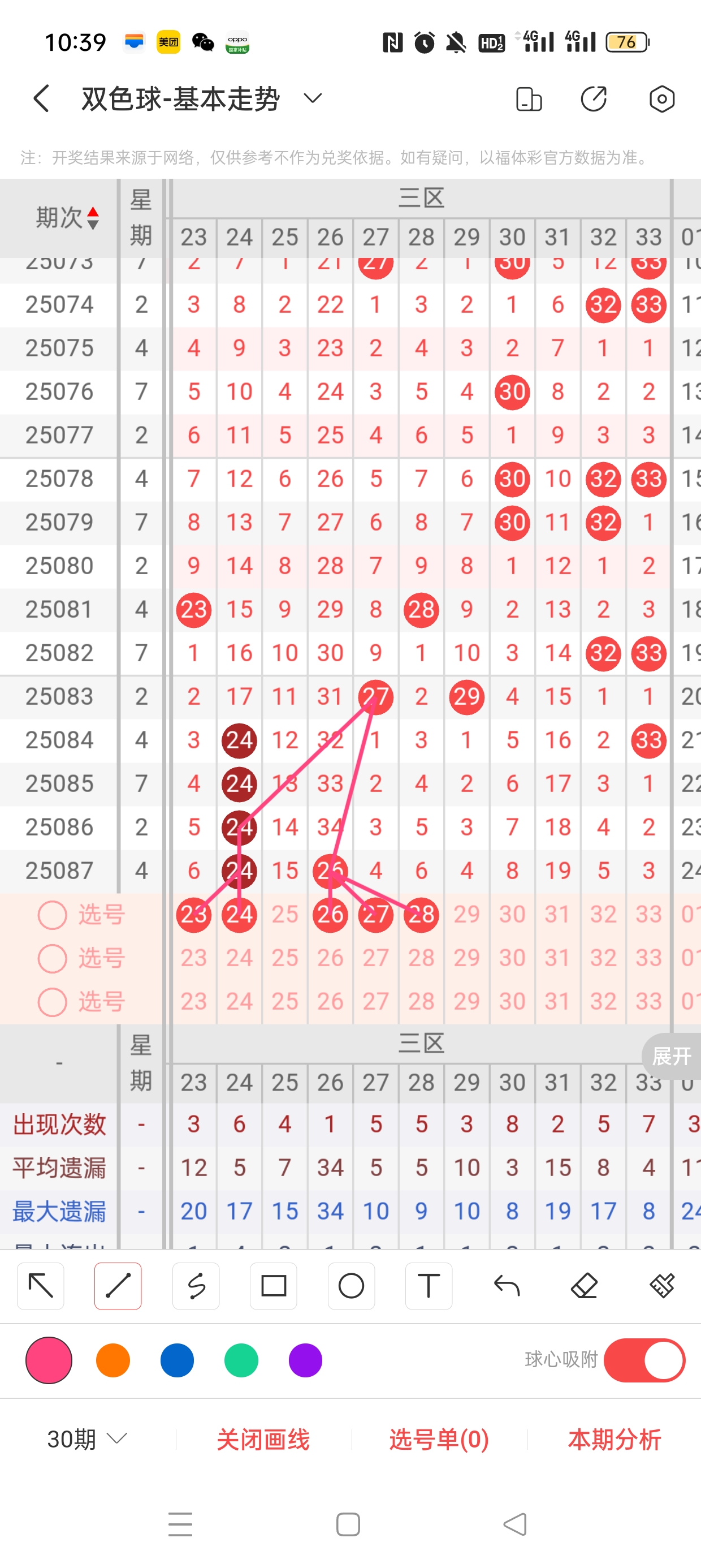Open the 双色球-基本走势 chart type dropdown

click(312, 98)
